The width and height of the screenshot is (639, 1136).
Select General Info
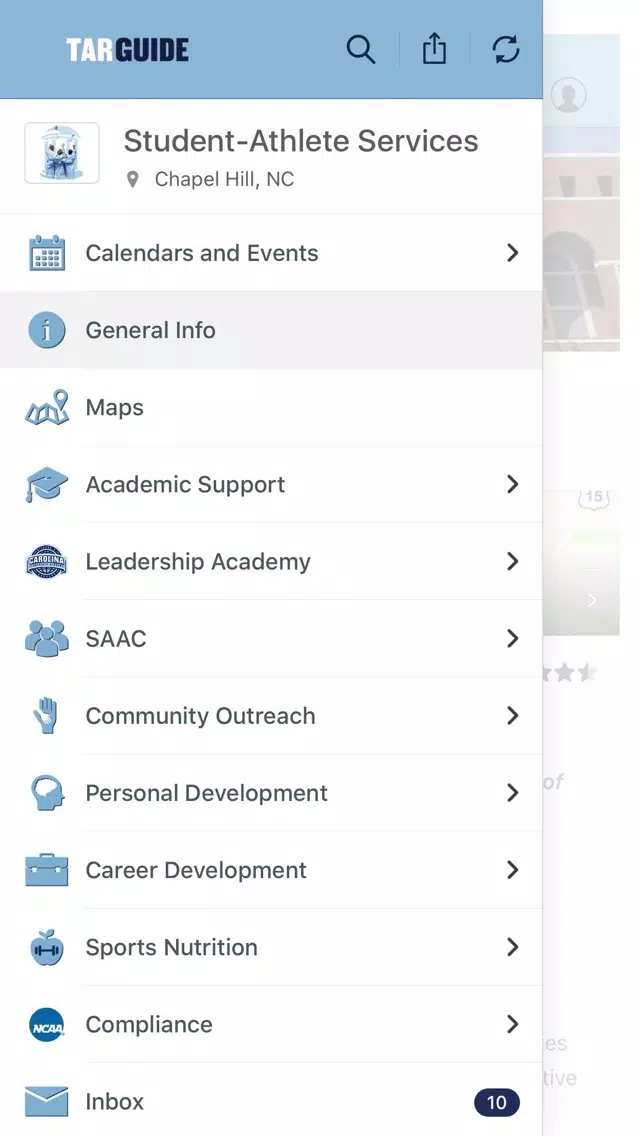271,330
